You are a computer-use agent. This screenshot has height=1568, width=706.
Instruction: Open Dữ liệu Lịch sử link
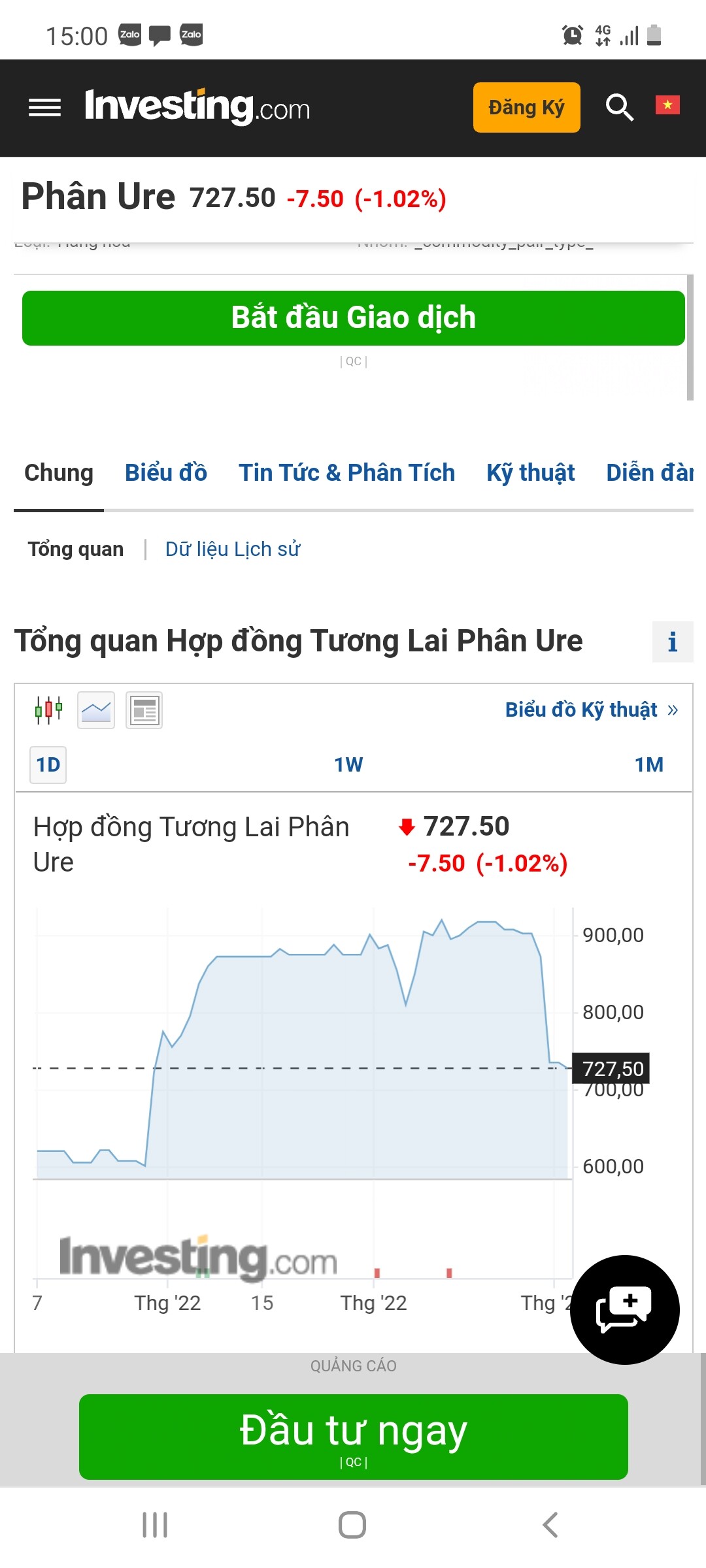[233, 549]
